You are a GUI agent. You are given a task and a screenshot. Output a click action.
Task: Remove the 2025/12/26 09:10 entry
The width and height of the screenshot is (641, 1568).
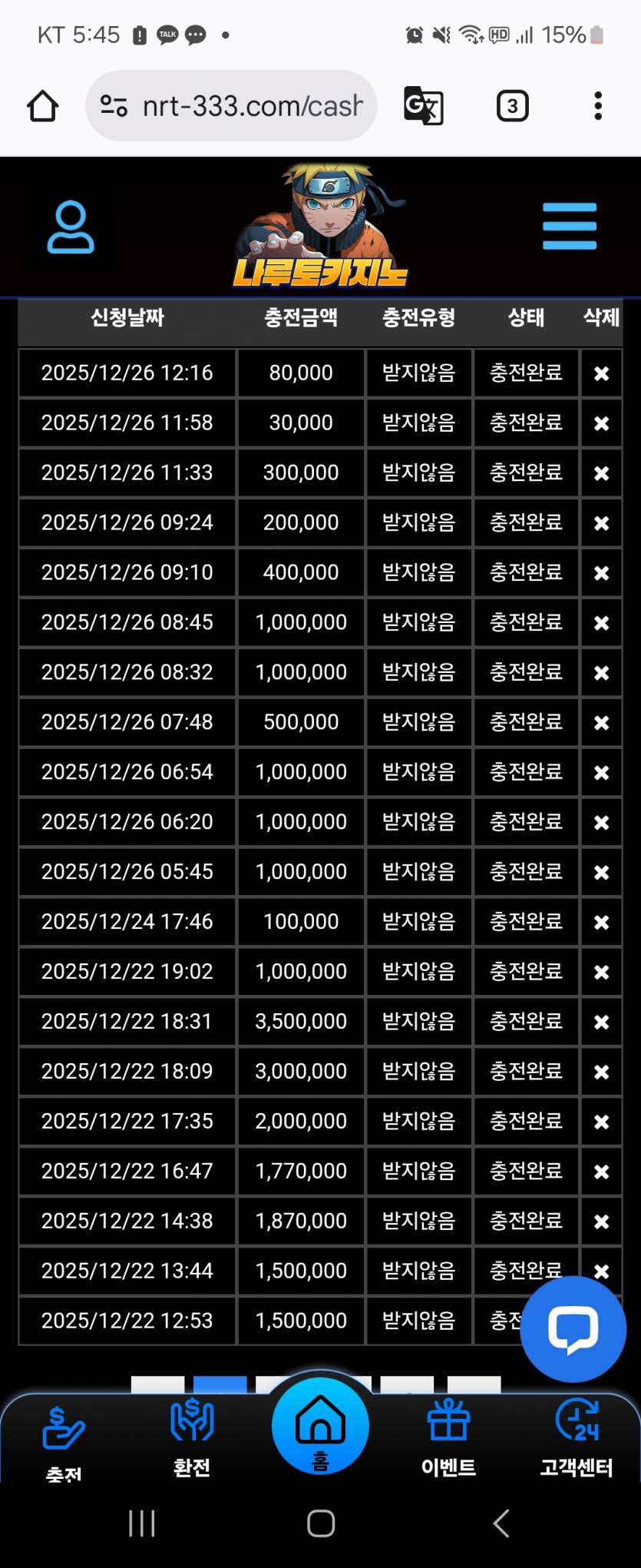(x=601, y=573)
